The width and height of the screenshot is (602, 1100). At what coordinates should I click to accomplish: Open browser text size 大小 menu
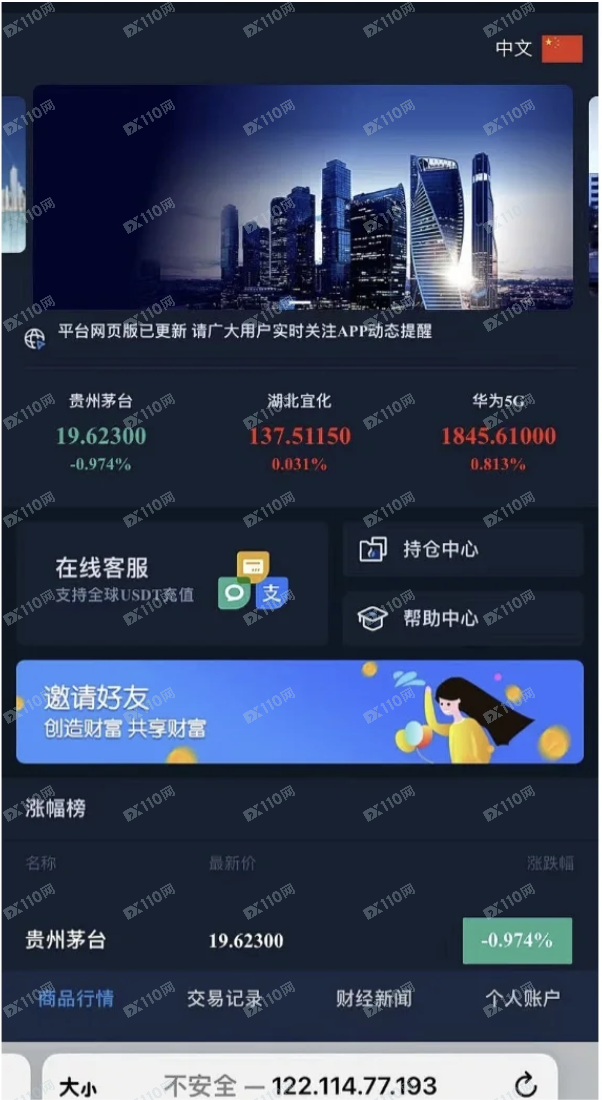click(78, 1086)
